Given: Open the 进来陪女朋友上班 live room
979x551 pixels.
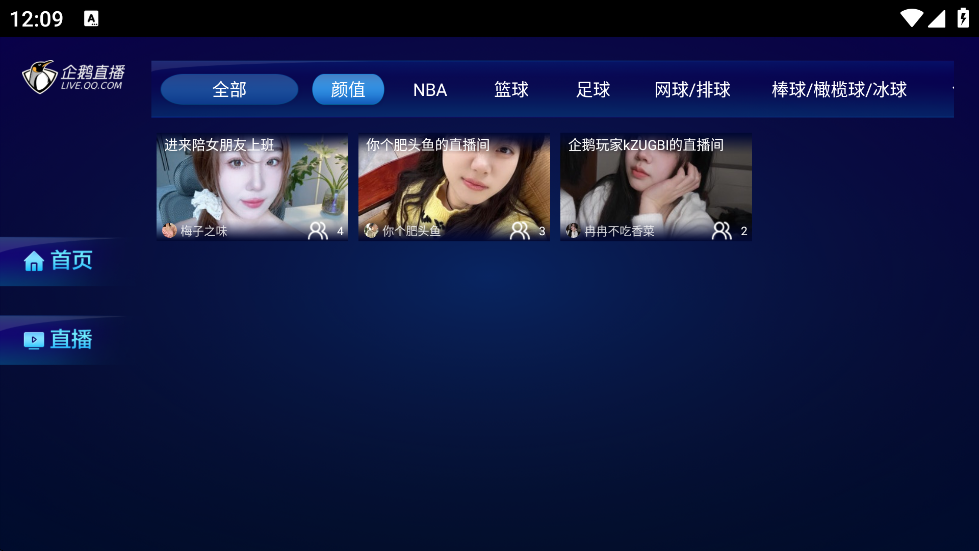Looking at the screenshot, I should click(x=252, y=188).
